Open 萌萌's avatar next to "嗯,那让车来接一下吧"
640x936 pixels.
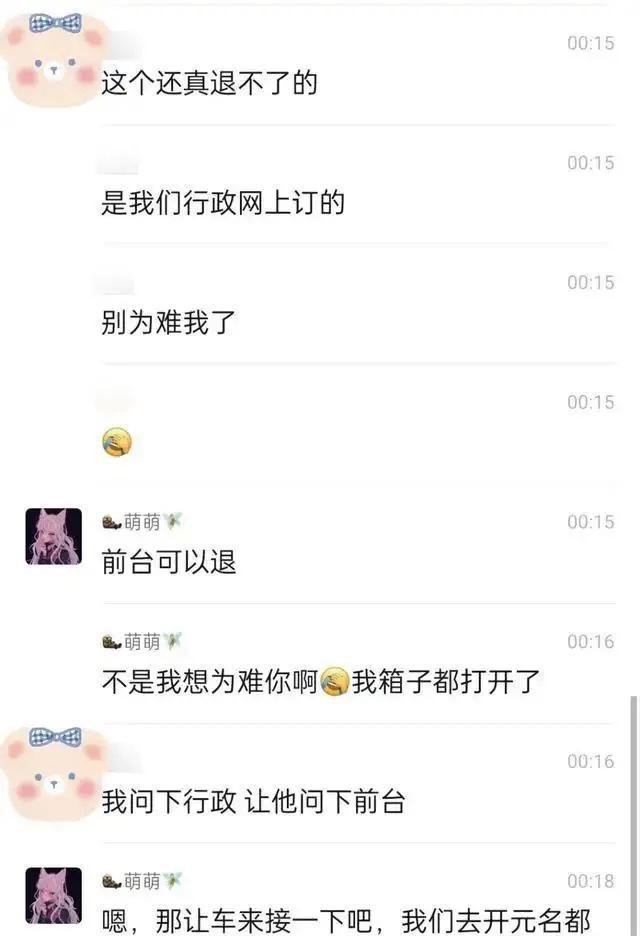click(53, 896)
